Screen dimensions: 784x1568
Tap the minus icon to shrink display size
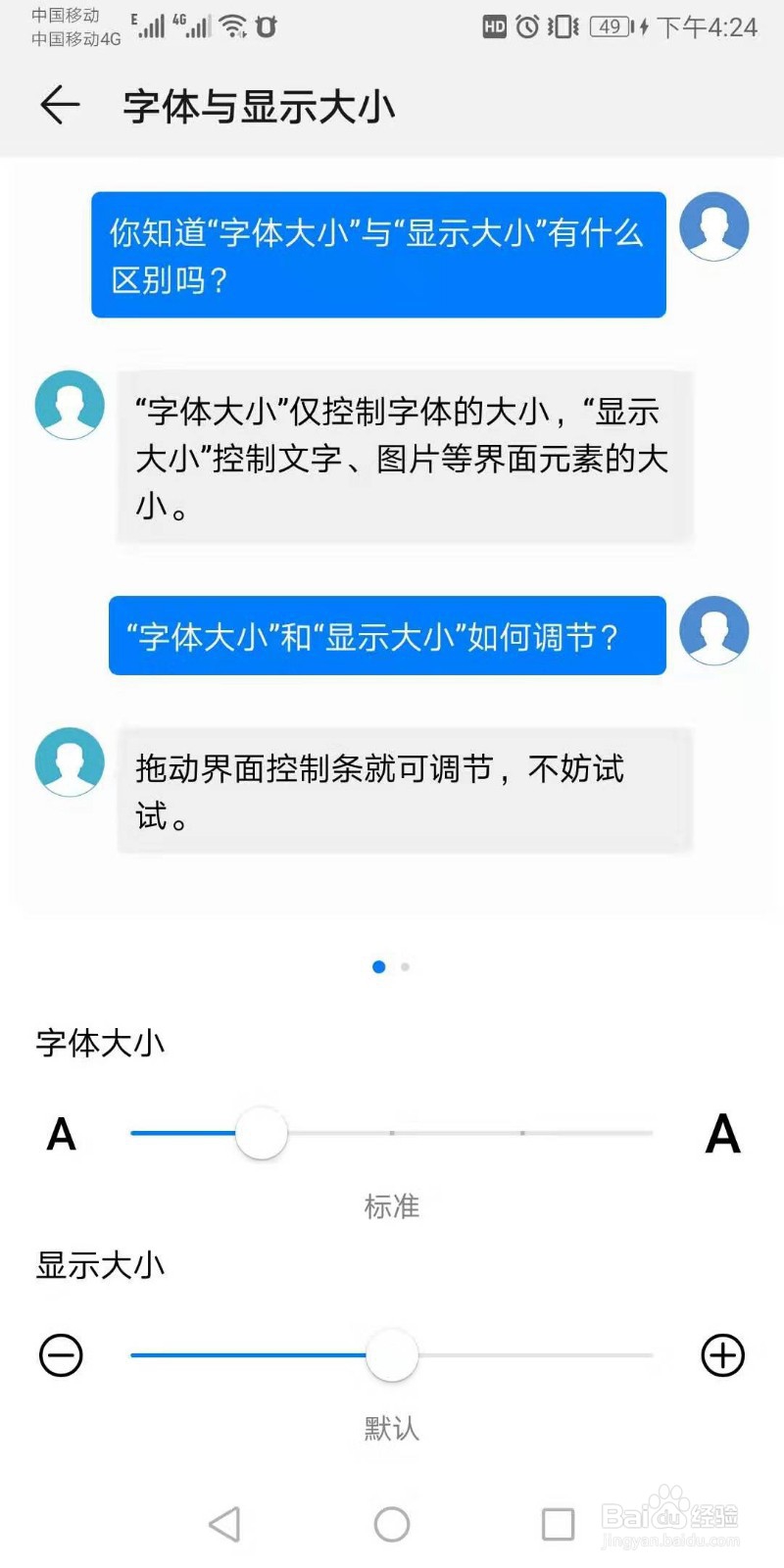(x=60, y=1355)
